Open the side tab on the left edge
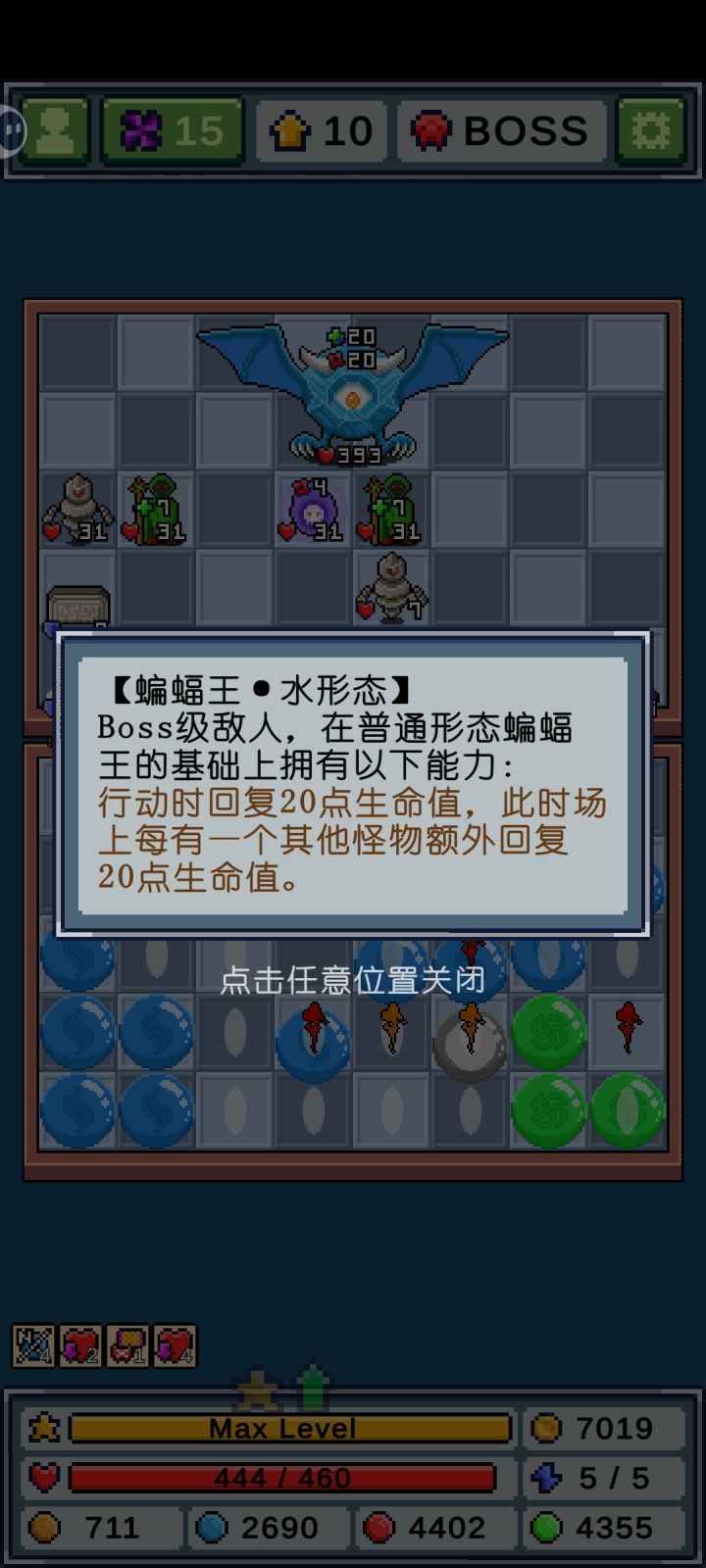Viewport: 706px width, 1568px height. tap(10, 127)
